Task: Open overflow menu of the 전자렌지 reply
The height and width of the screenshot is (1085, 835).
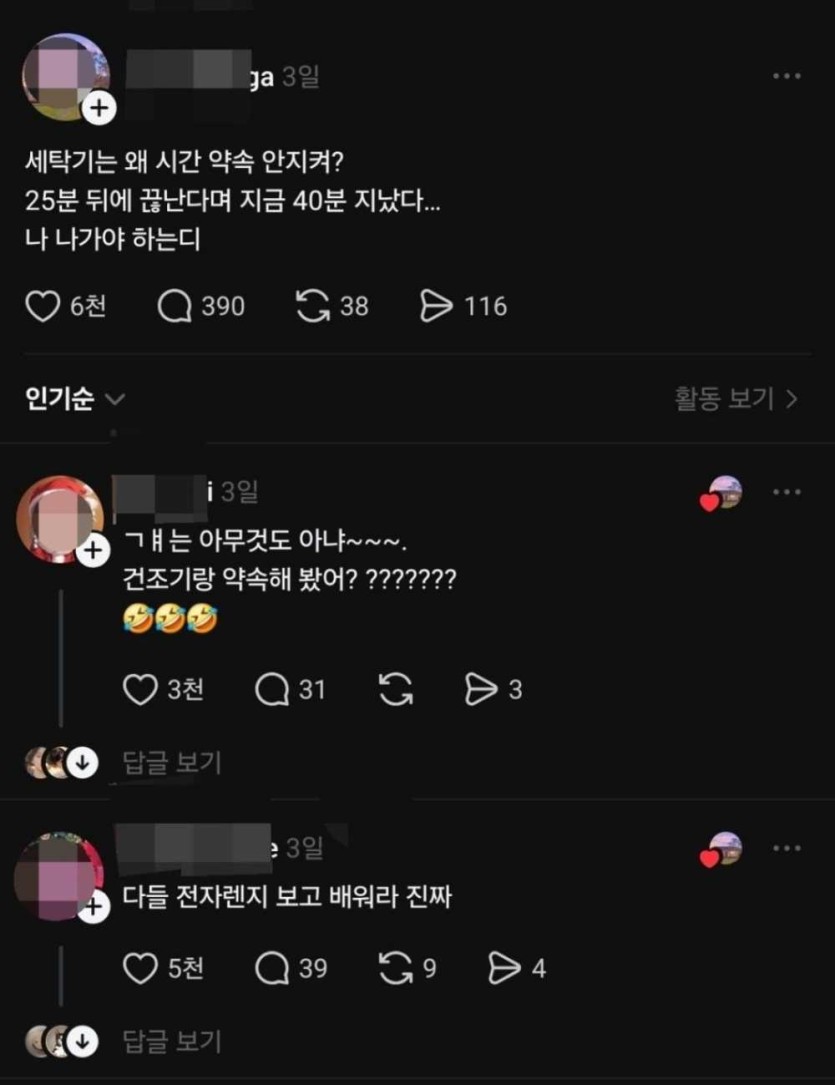Action: click(786, 849)
